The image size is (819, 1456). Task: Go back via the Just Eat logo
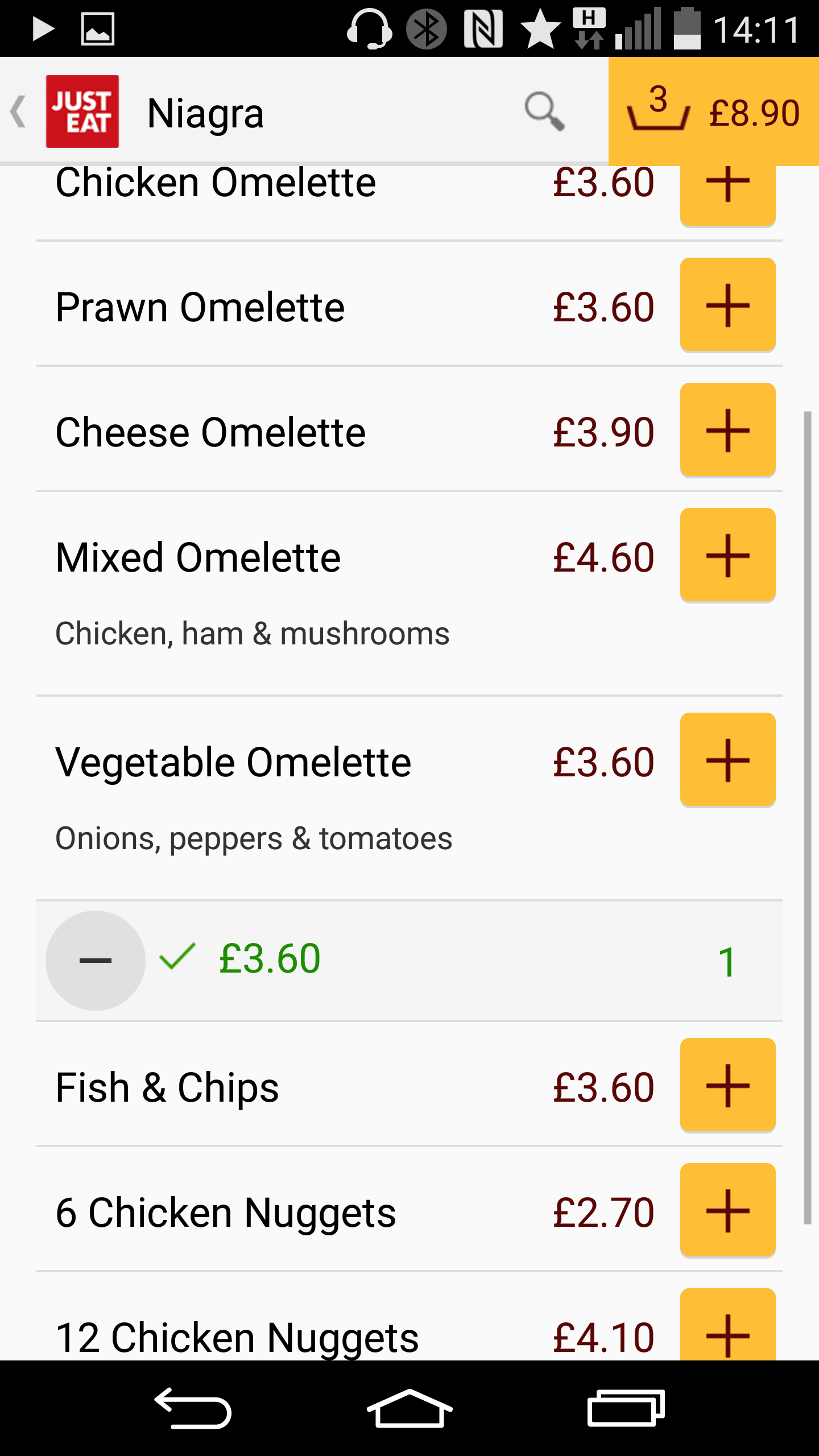tap(82, 111)
